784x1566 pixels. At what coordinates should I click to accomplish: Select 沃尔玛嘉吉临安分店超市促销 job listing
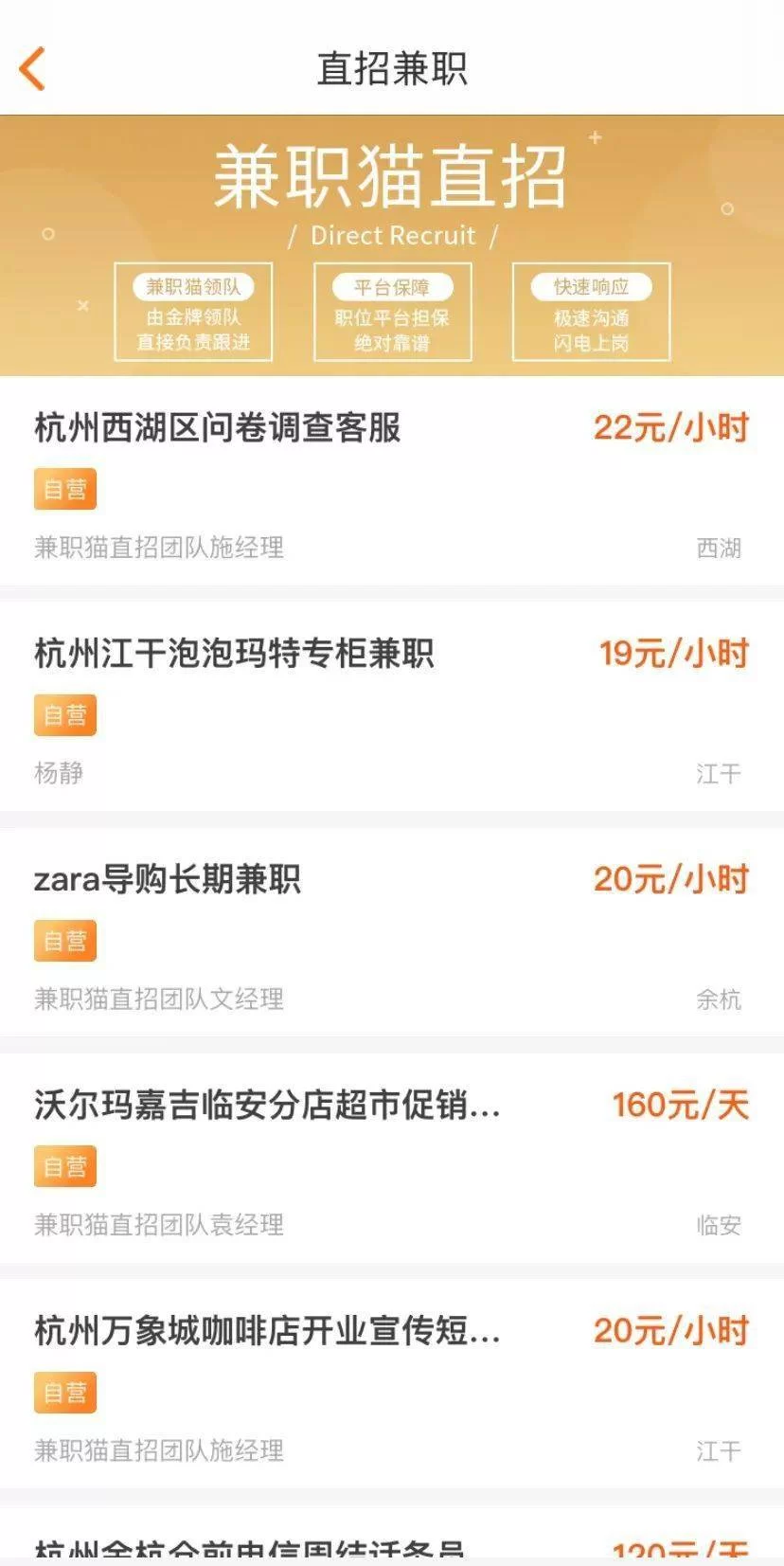(267, 1106)
